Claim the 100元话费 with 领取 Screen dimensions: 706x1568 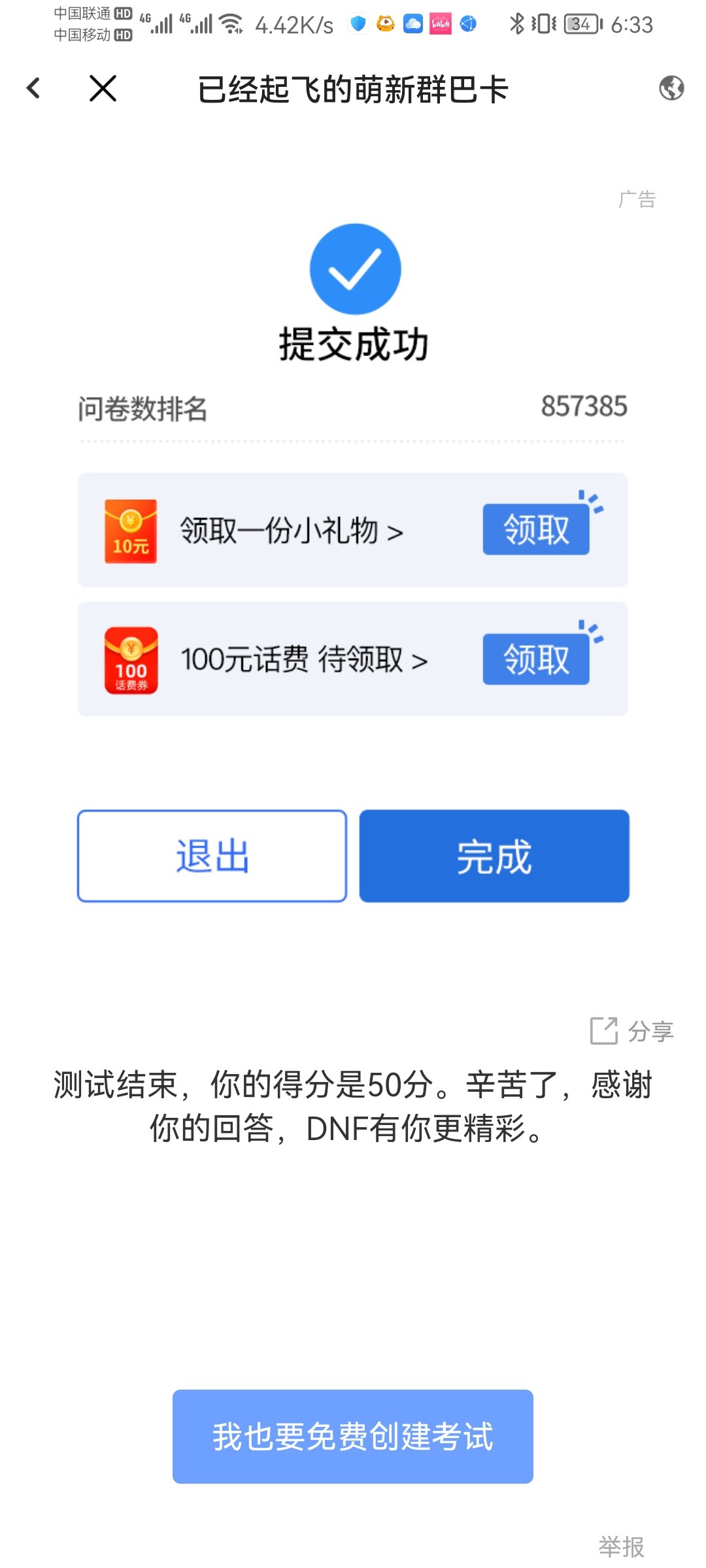click(536, 659)
